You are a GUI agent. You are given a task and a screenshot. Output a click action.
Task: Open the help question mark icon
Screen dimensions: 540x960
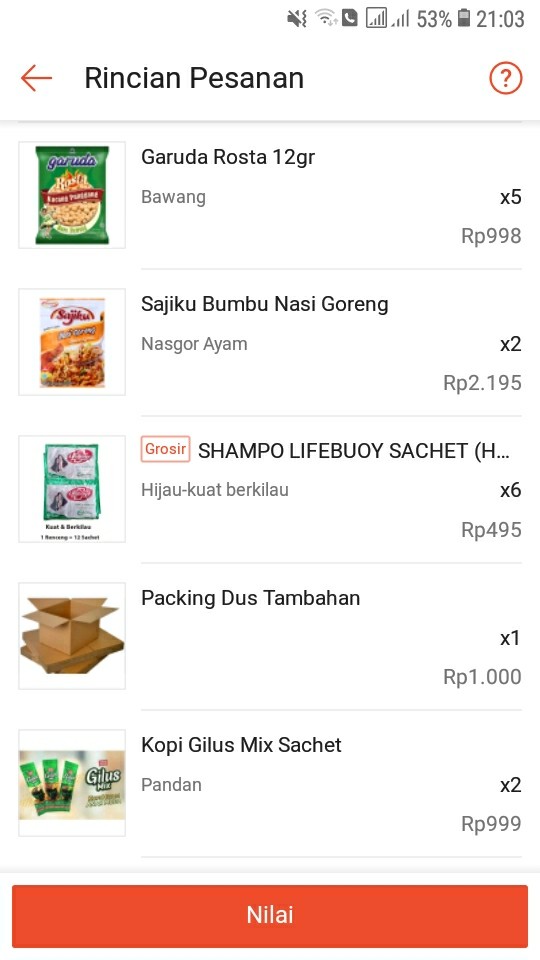pyautogui.click(x=505, y=78)
